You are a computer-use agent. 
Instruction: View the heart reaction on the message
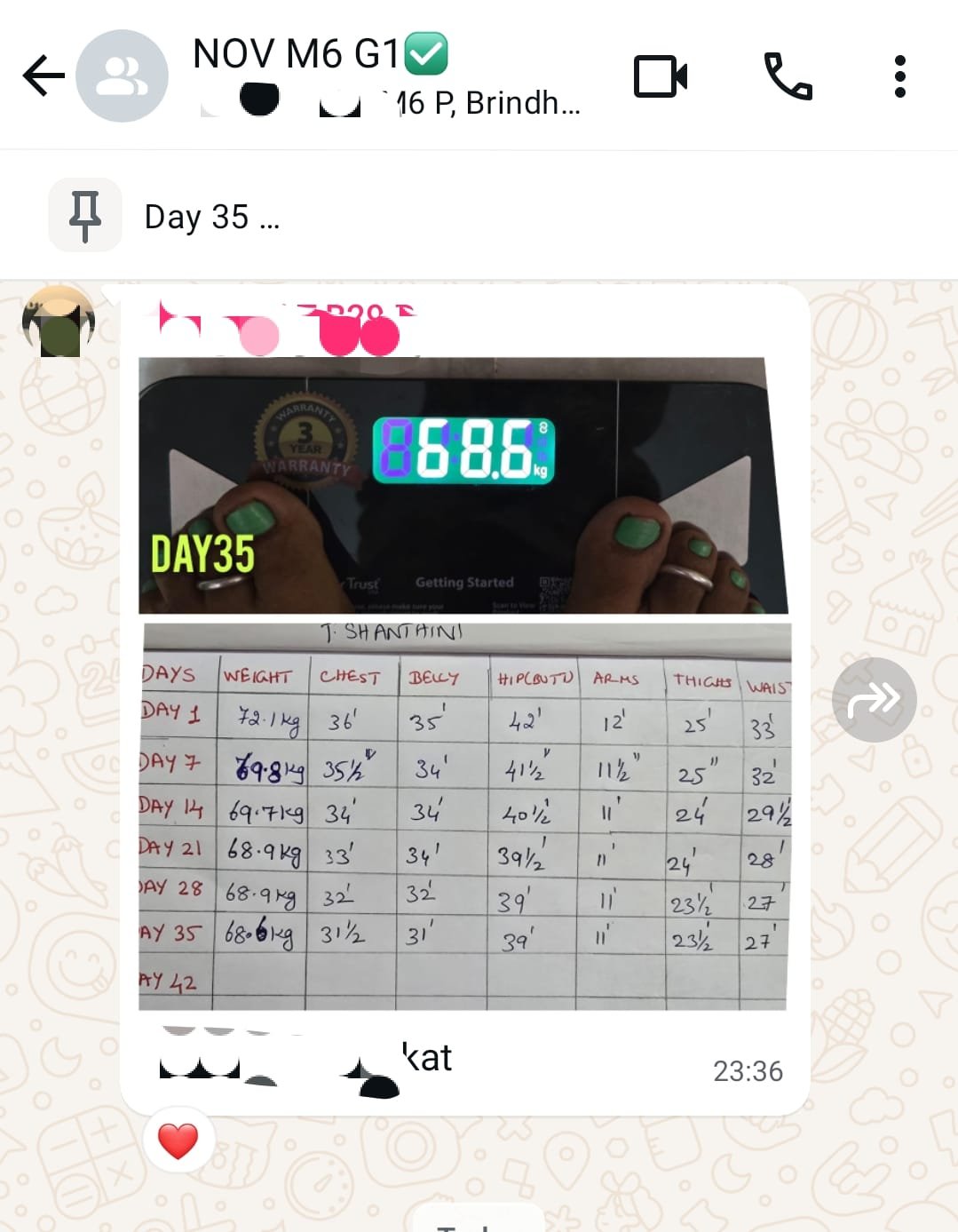[x=178, y=1141]
